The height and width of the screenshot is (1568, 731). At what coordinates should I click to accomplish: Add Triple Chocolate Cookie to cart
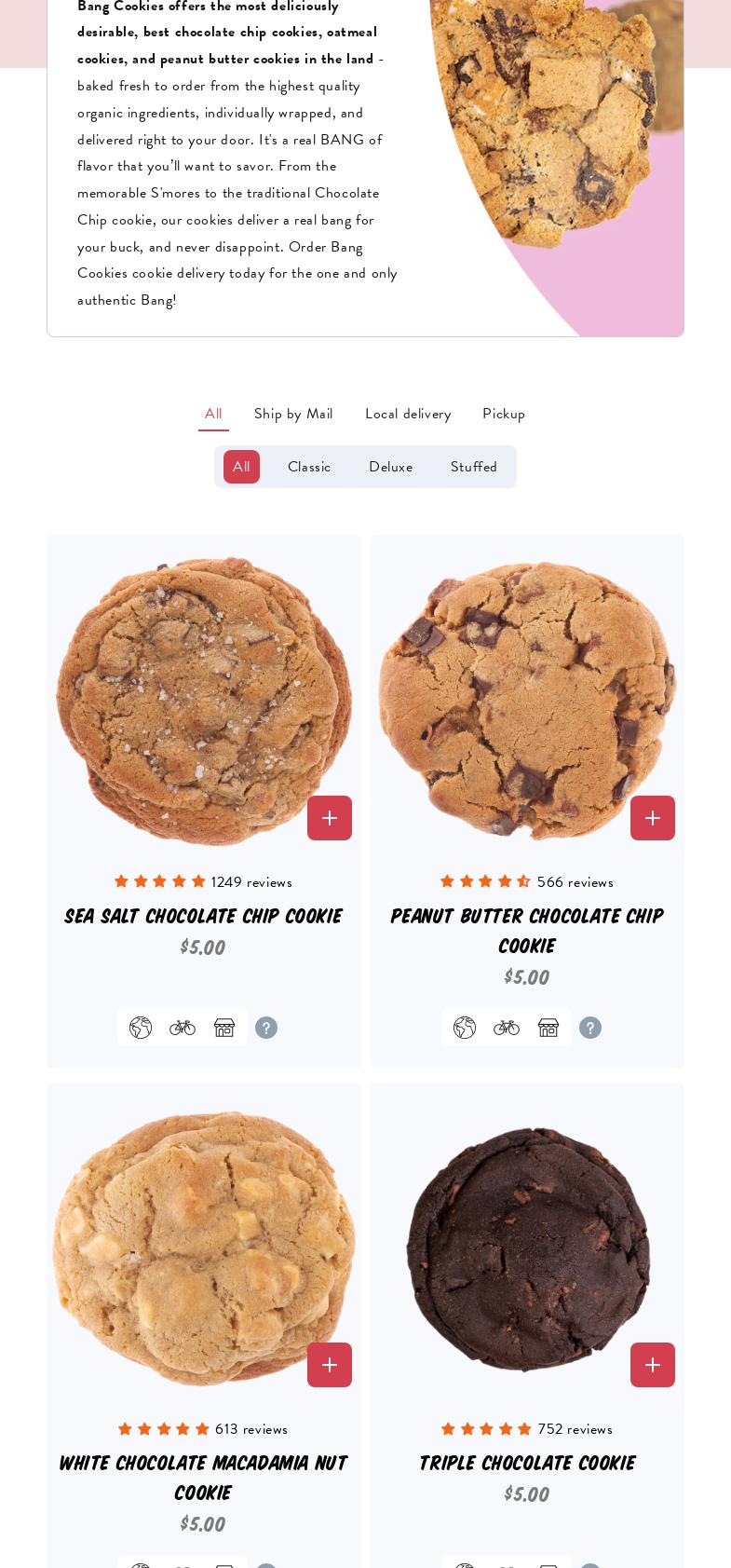(x=653, y=1365)
